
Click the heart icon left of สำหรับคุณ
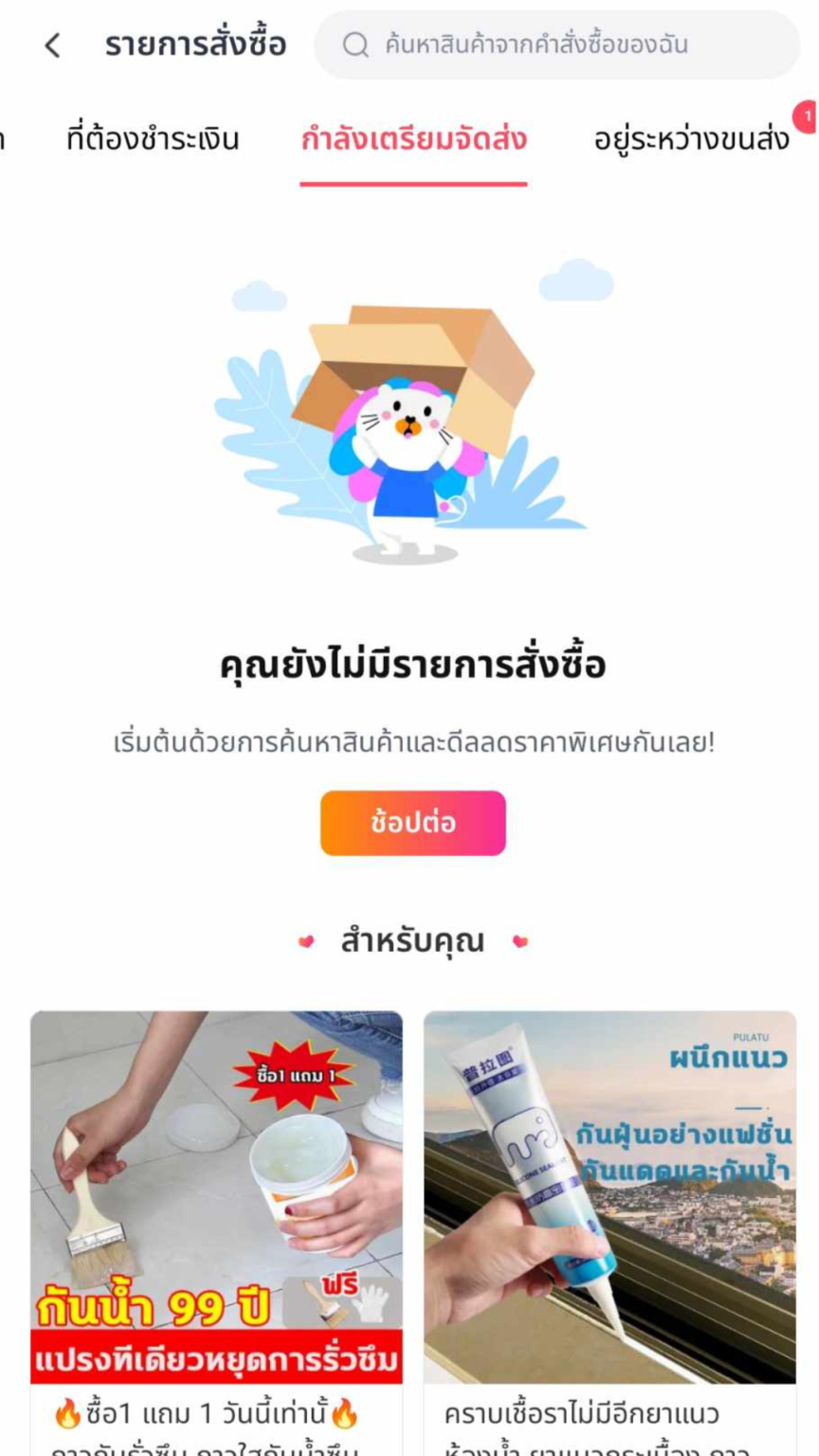click(x=303, y=940)
